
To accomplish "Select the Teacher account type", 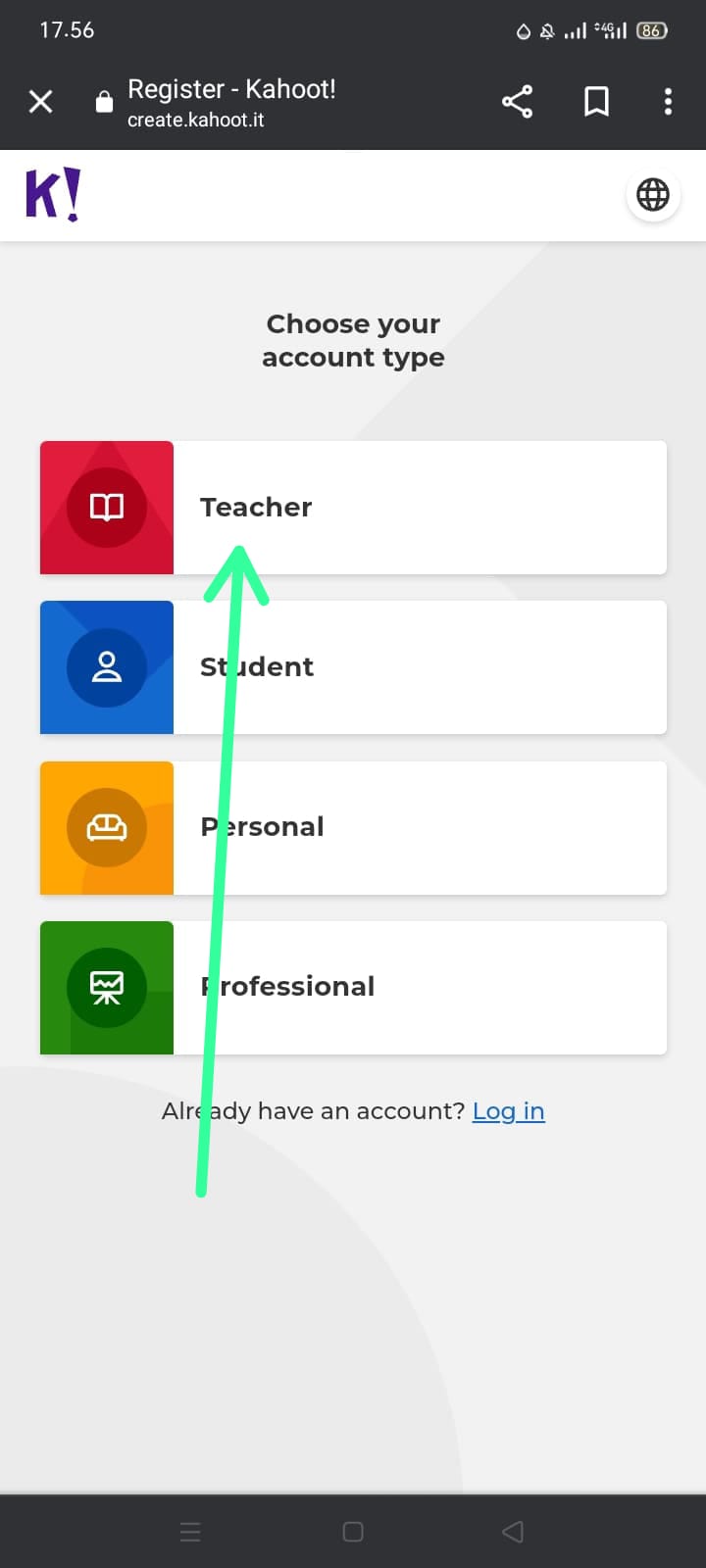I will [x=353, y=508].
